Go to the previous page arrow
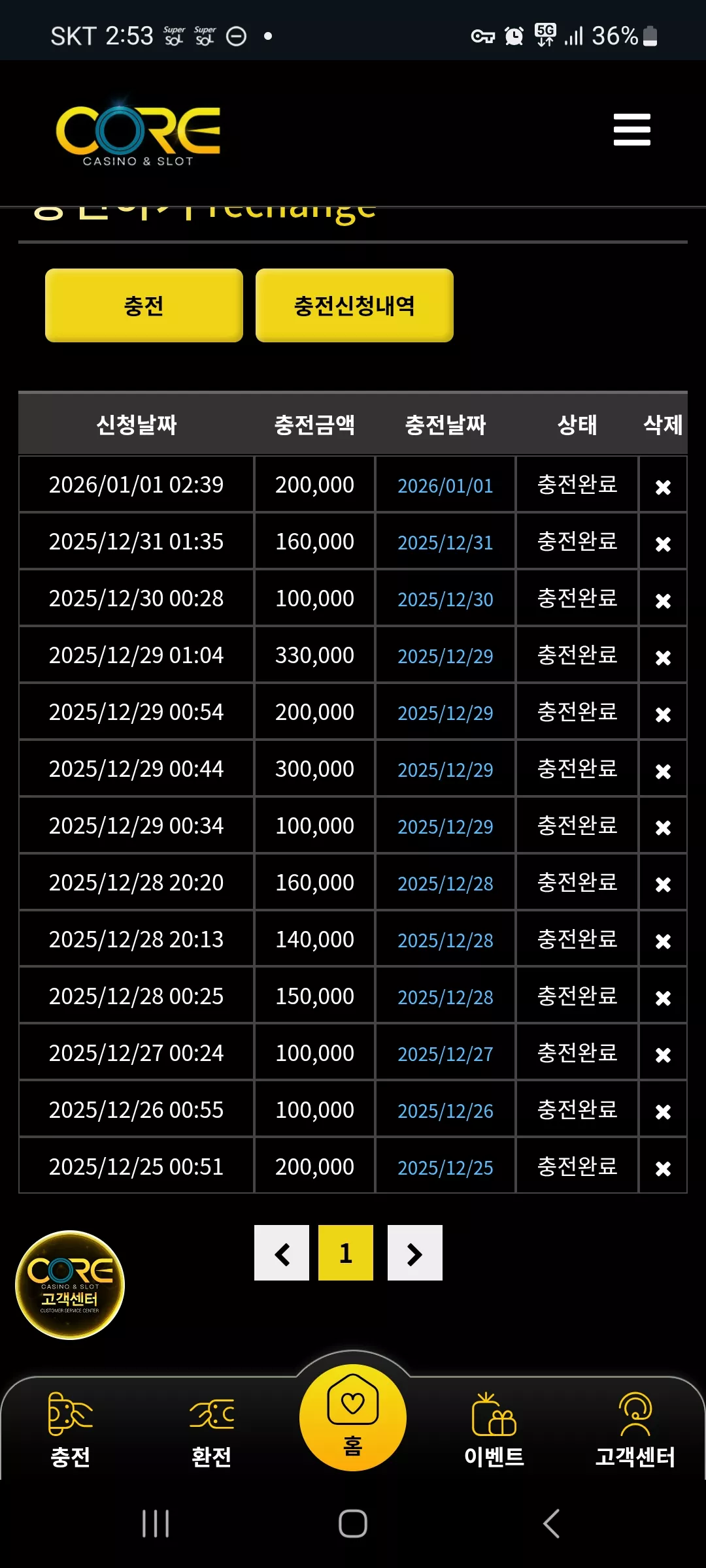This screenshot has height=1568, width=706. [x=282, y=1252]
